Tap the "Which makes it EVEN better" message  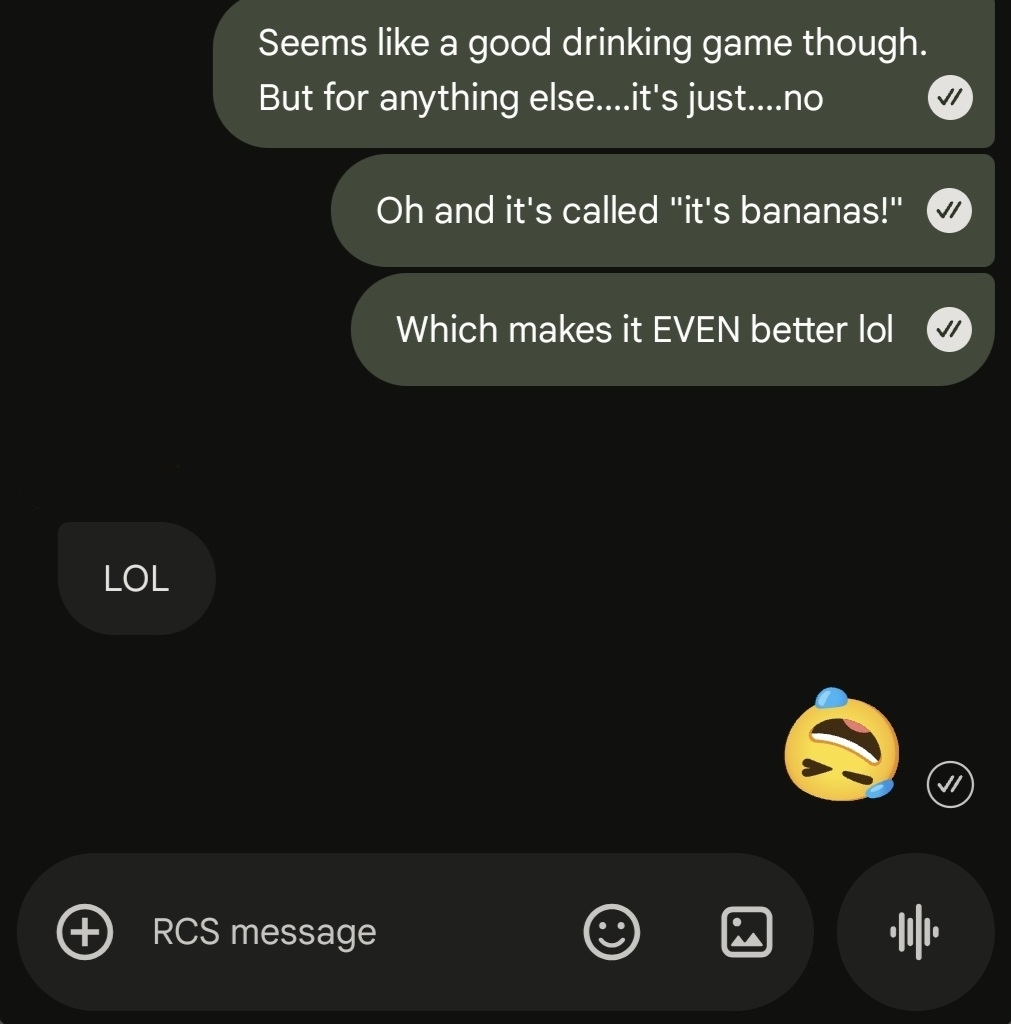point(645,329)
